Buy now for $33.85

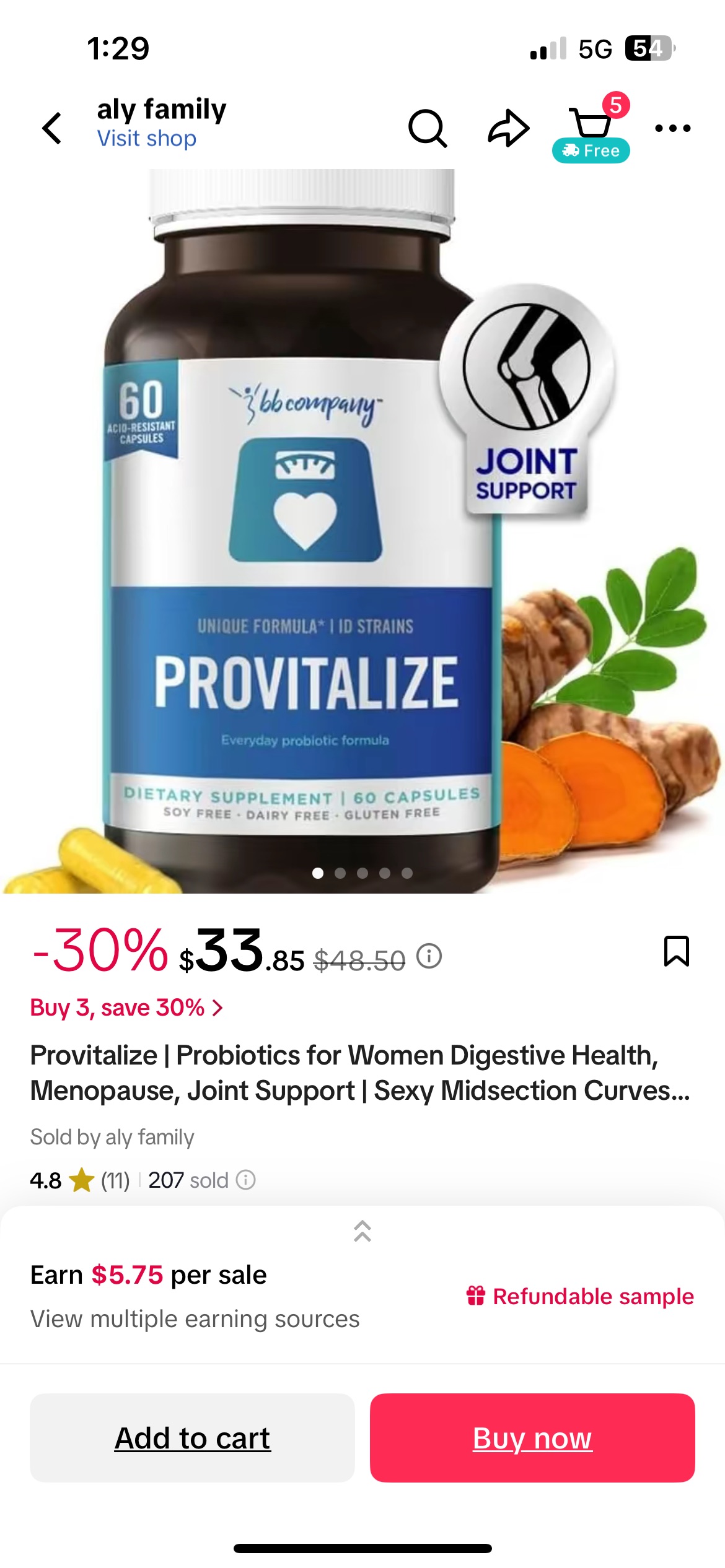(x=532, y=1438)
